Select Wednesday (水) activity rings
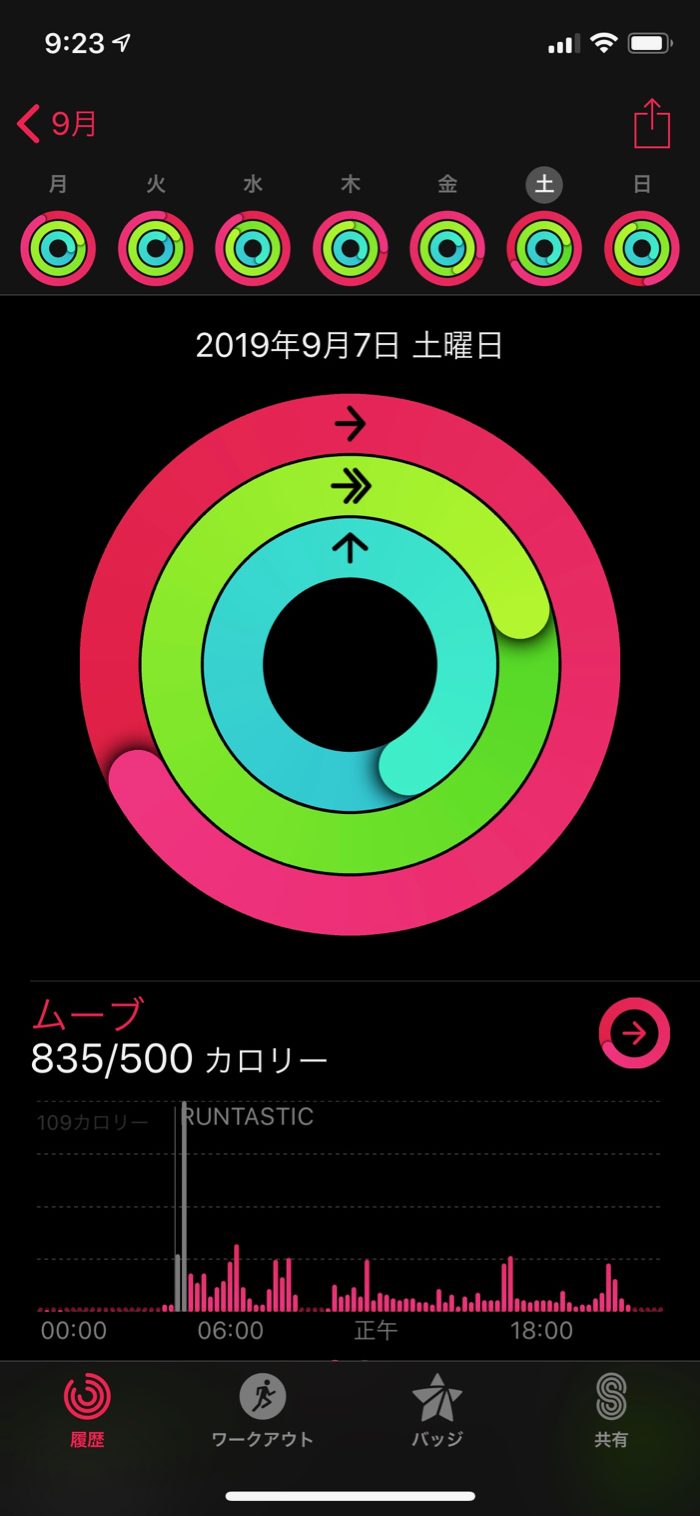700x1516 pixels. click(x=253, y=248)
